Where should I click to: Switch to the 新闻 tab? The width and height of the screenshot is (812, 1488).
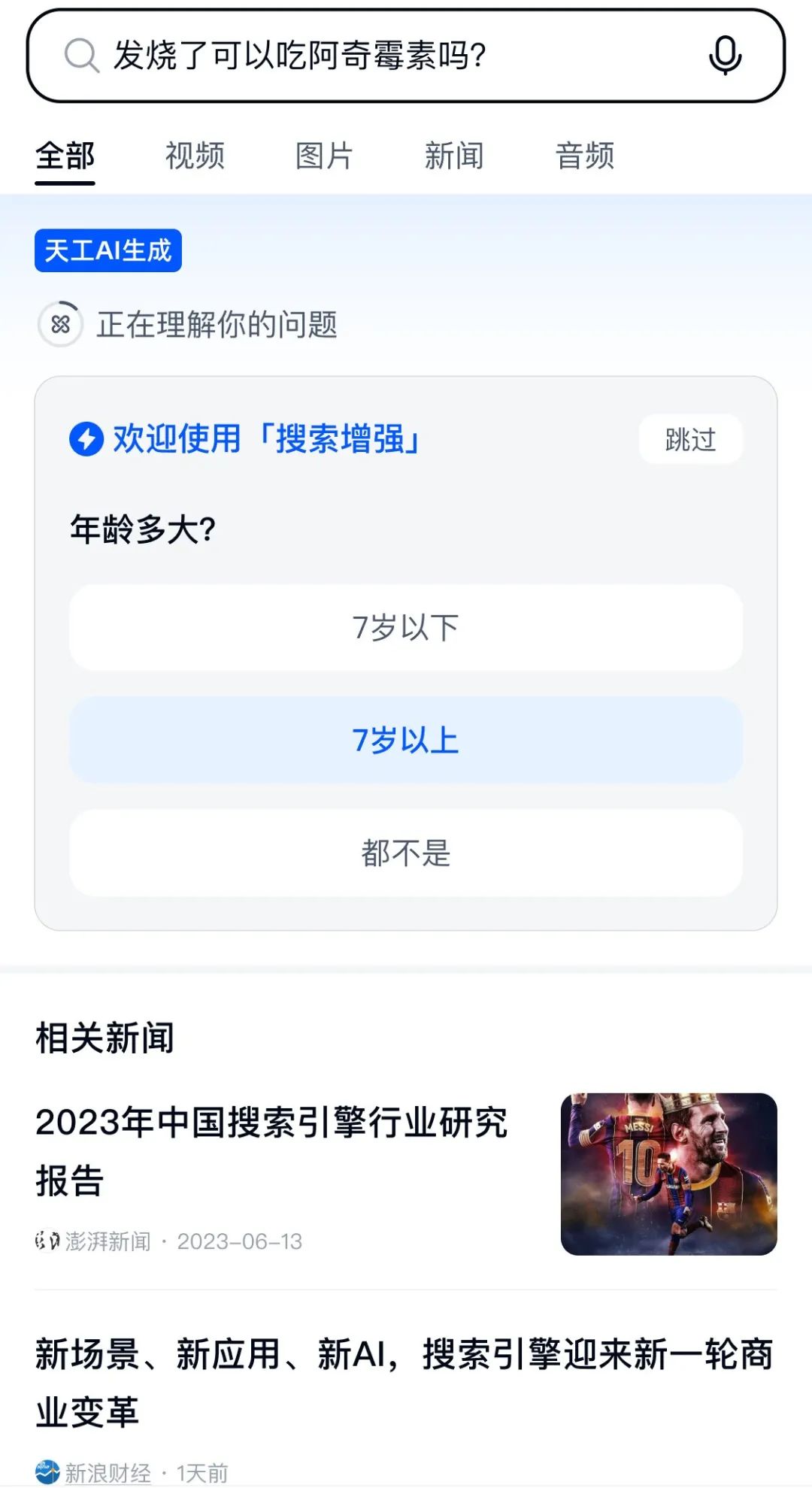pos(454,156)
